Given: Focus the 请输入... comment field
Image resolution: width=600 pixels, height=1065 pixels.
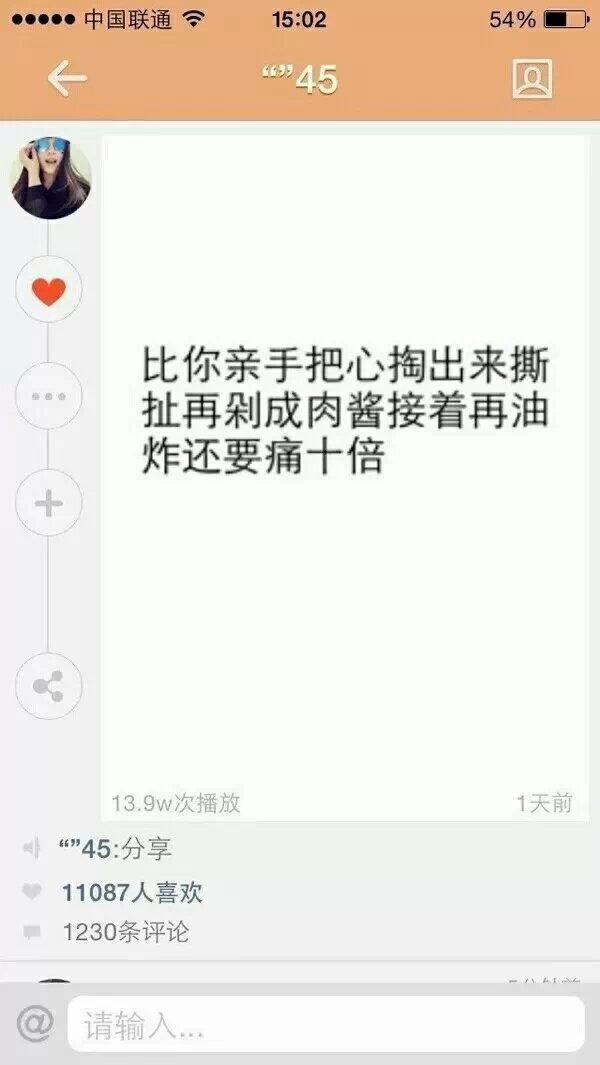Looking at the screenshot, I should coord(325,1025).
